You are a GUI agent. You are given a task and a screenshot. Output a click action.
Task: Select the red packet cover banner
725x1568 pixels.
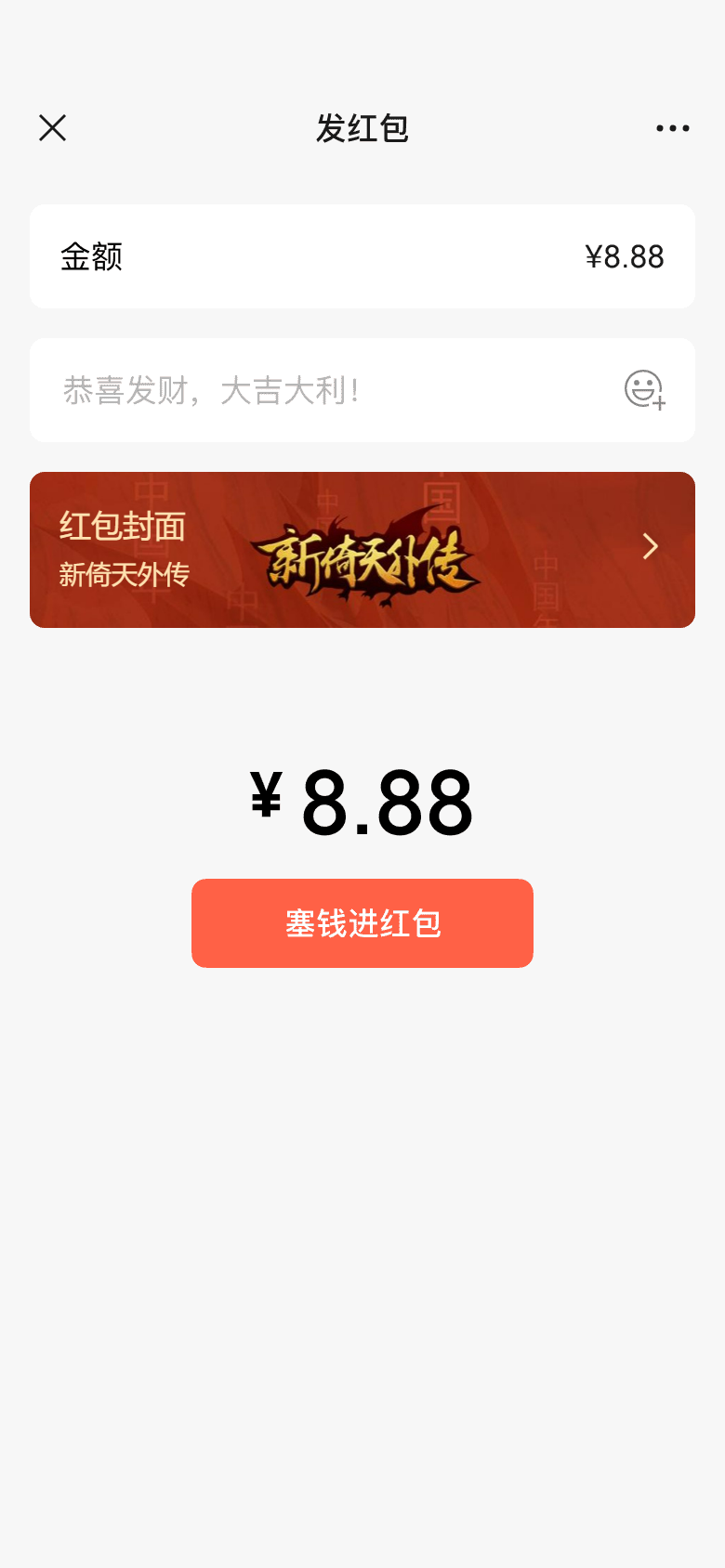pos(362,549)
